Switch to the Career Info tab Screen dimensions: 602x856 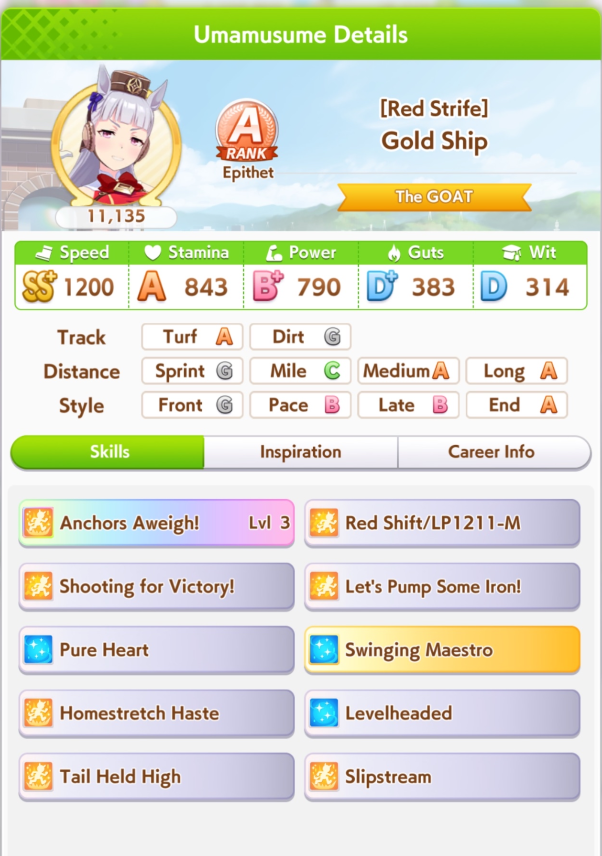coord(491,452)
